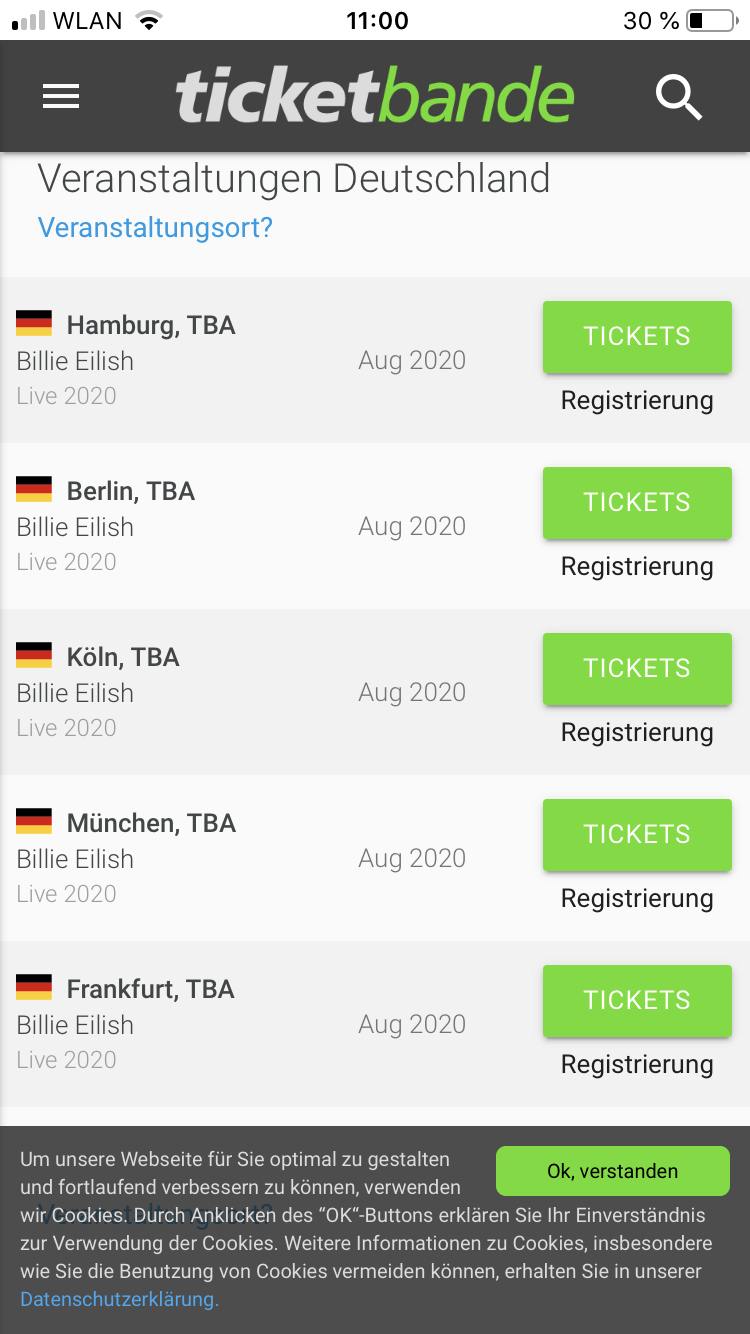Tap the Veranstaltungsort? link

click(155, 228)
